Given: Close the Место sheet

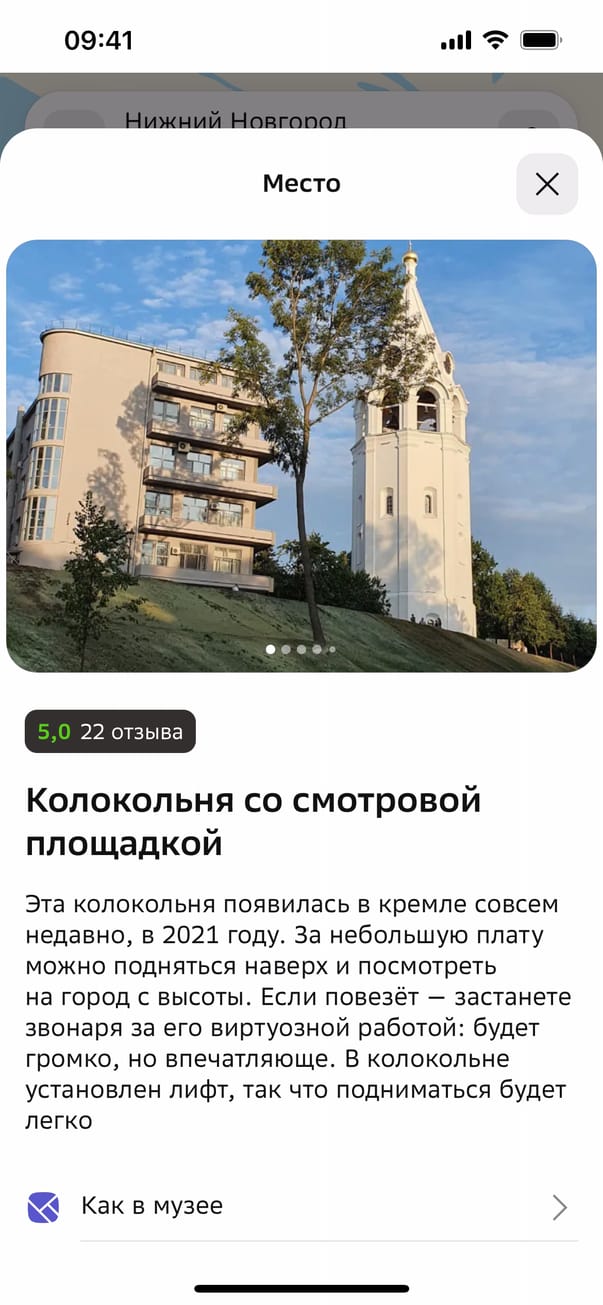Looking at the screenshot, I should pos(547,184).
